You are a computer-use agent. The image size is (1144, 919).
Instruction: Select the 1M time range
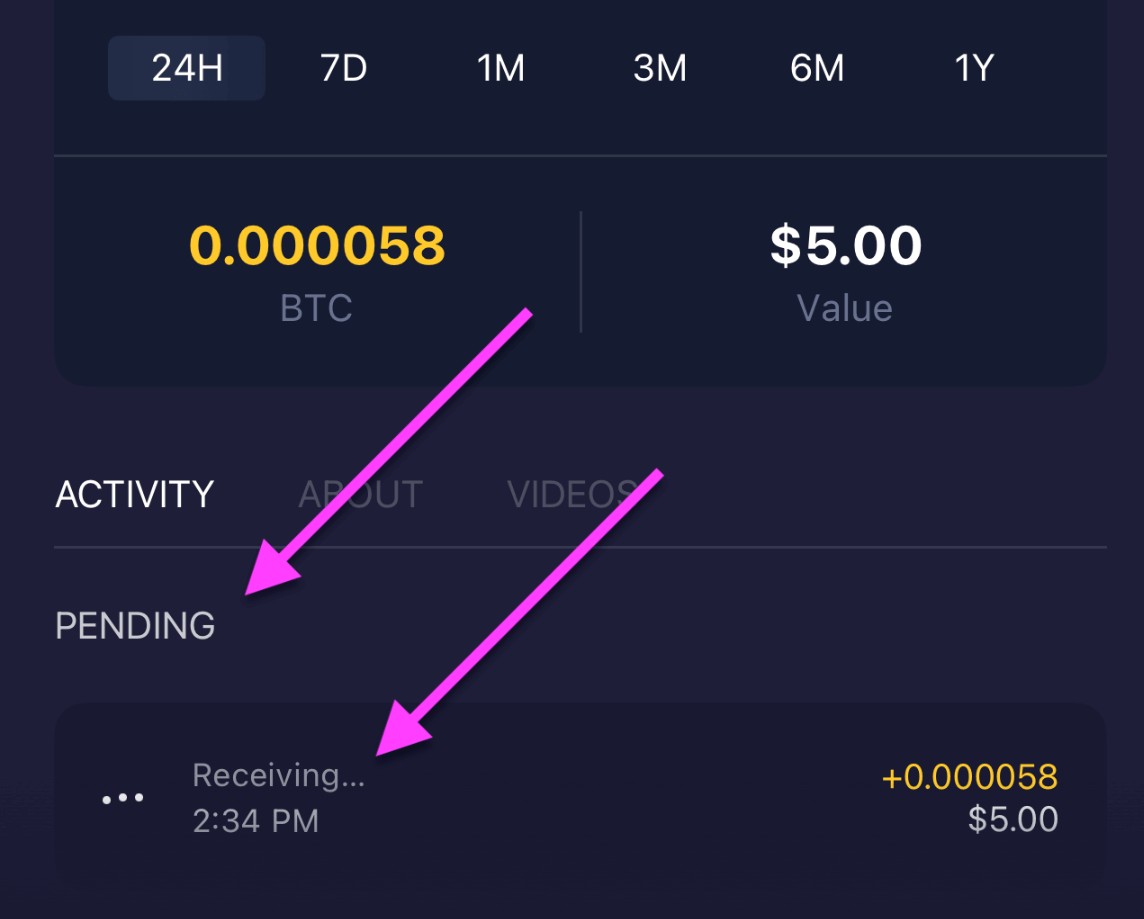click(501, 68)
